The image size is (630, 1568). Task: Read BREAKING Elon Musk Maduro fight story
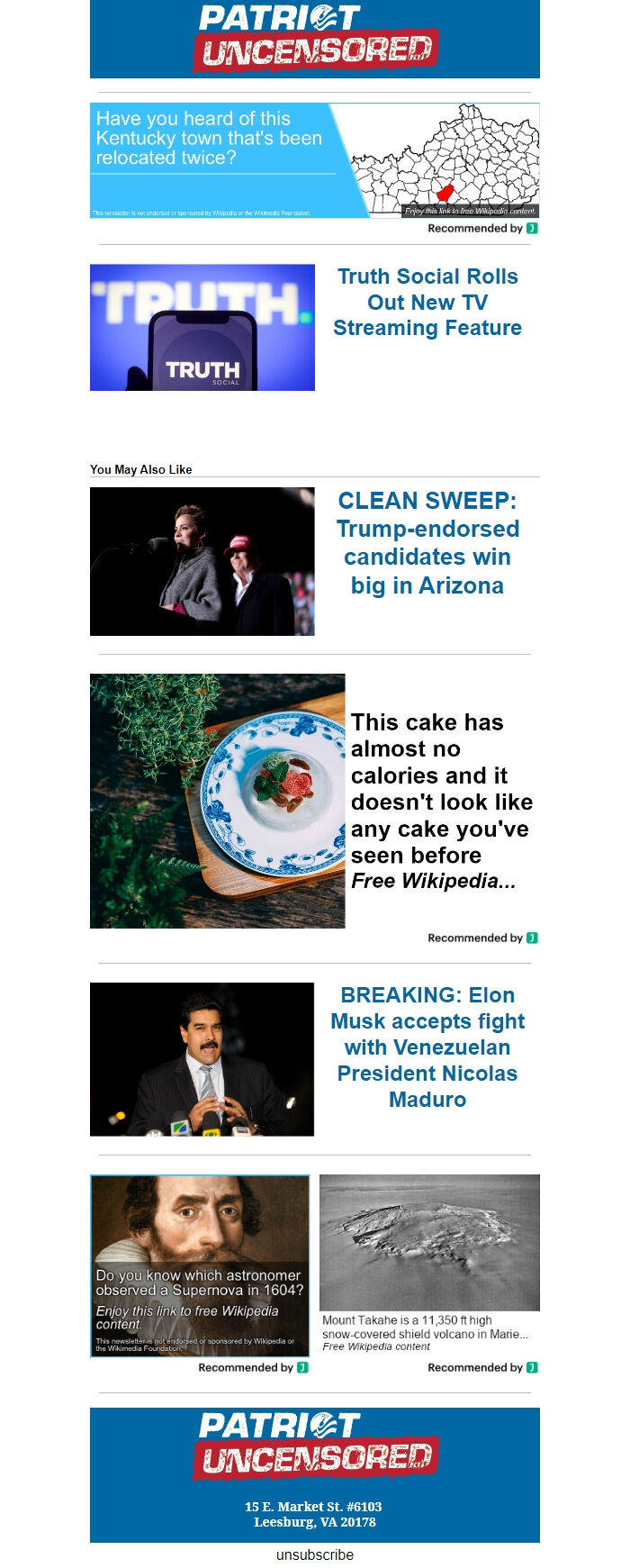point(427,1047)
